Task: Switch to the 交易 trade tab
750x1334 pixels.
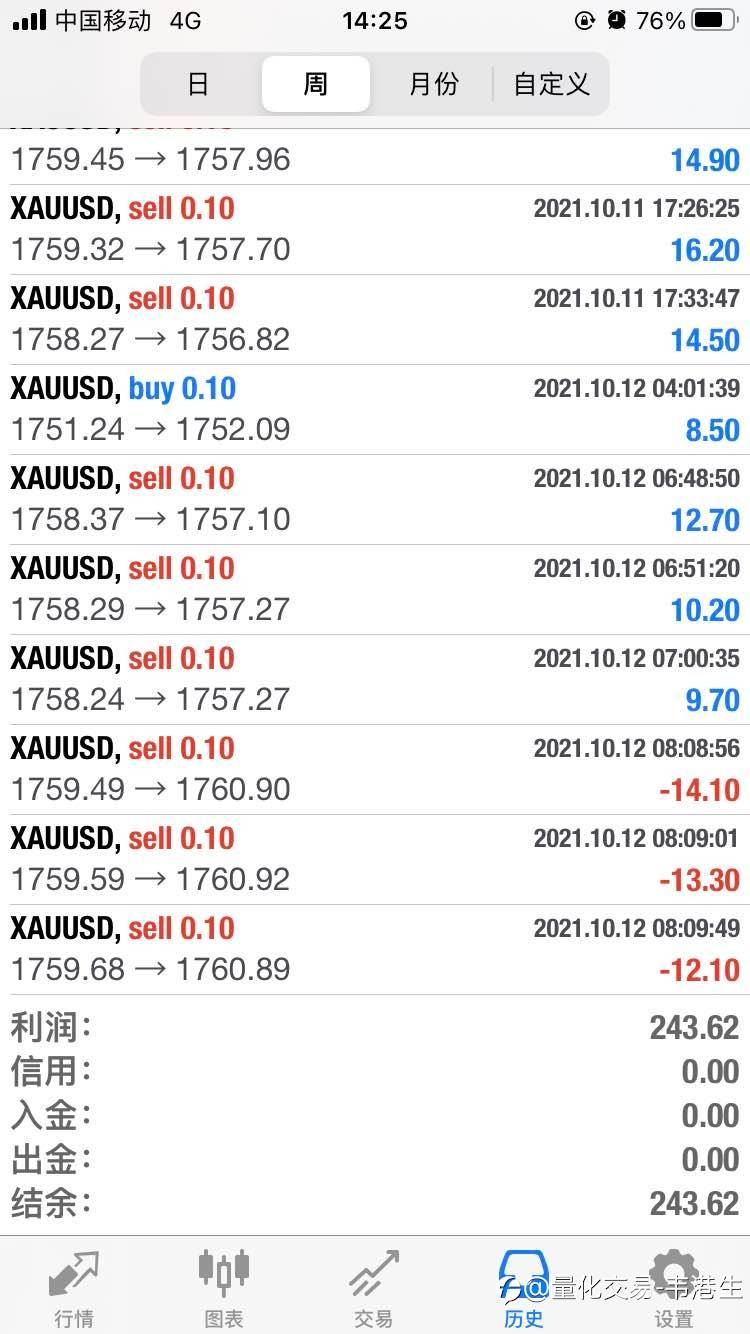Action: click(x=374, y=1286)
